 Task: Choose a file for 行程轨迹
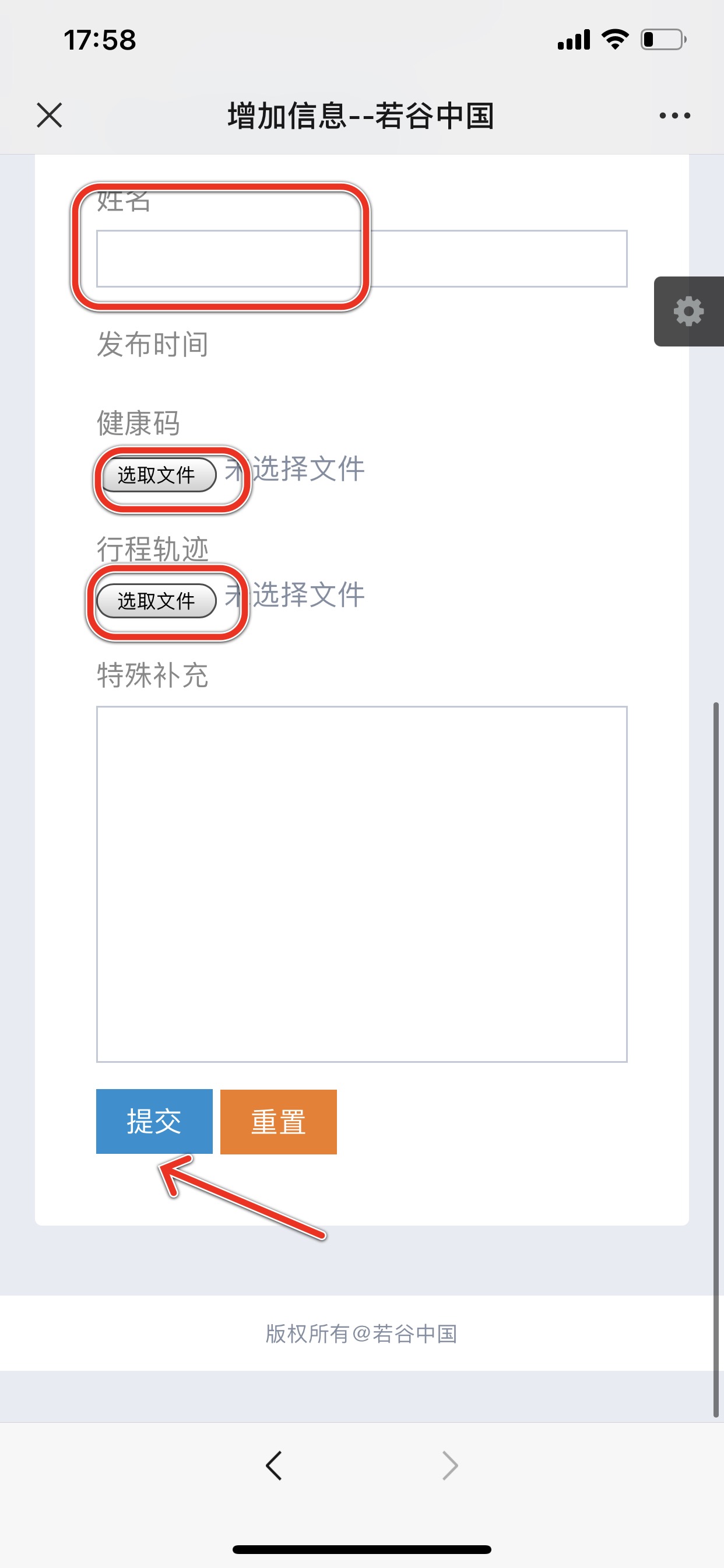[x=156, y=601]
